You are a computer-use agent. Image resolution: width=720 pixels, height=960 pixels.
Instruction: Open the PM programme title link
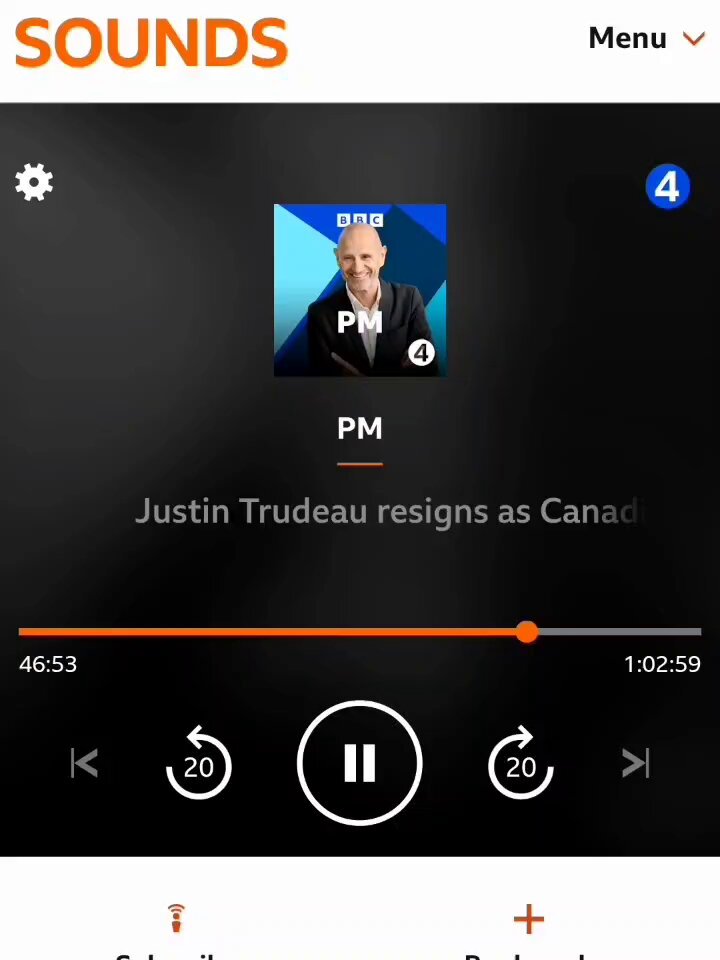pyautogui.click(x=360, y=428)
